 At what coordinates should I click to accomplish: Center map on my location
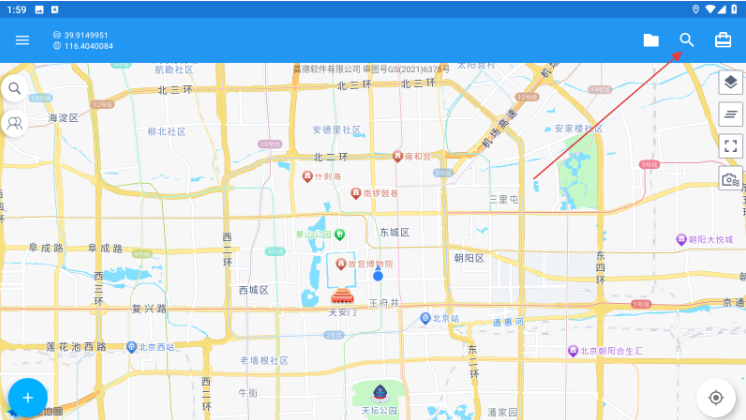[x=716, y=398]
